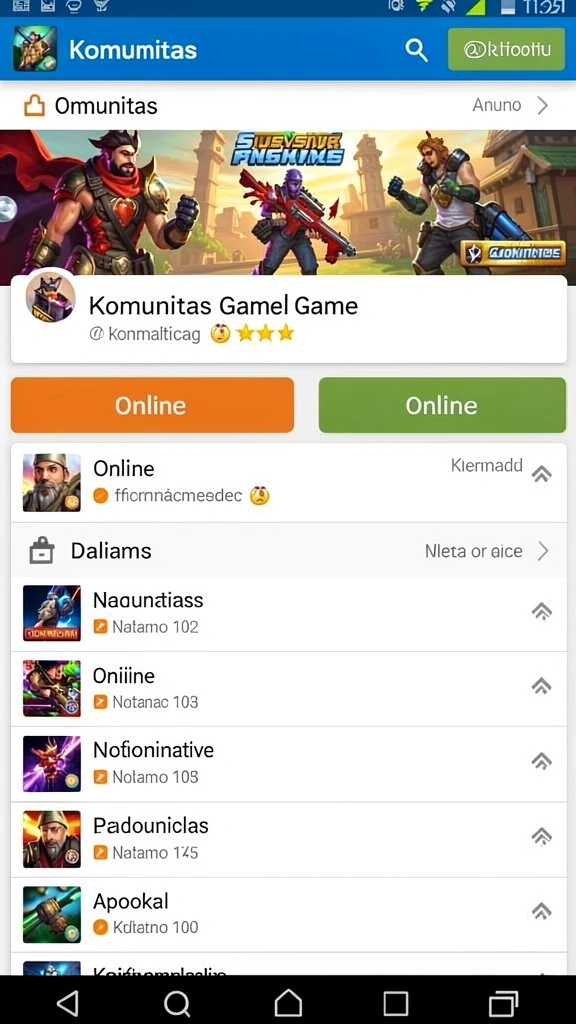Select the Nofioninative entry
The image size is (576, 1024).
click(289, 763)
